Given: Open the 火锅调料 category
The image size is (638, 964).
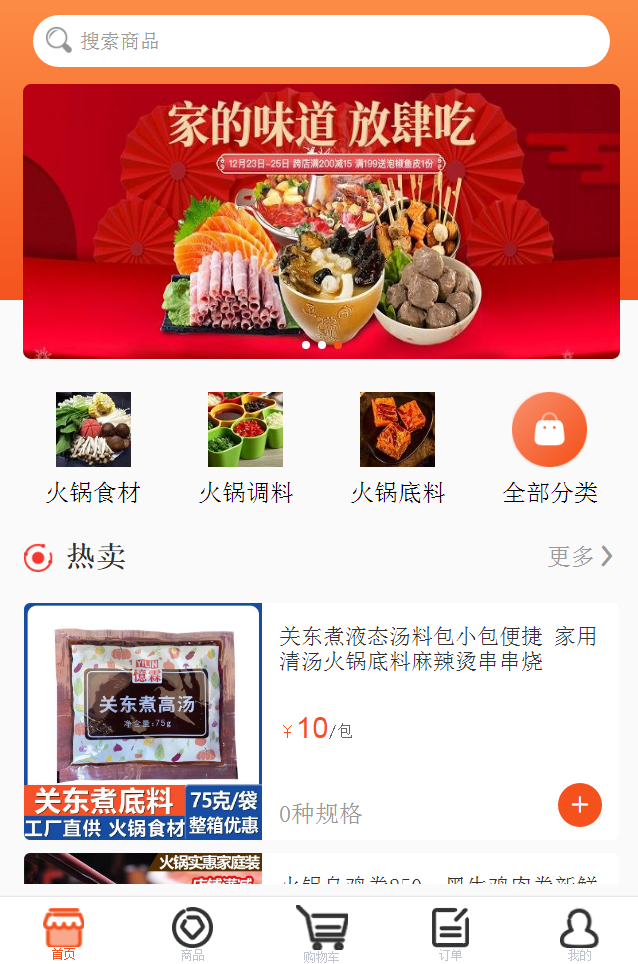Looking at the screenshot, I should tap(245, 447).
